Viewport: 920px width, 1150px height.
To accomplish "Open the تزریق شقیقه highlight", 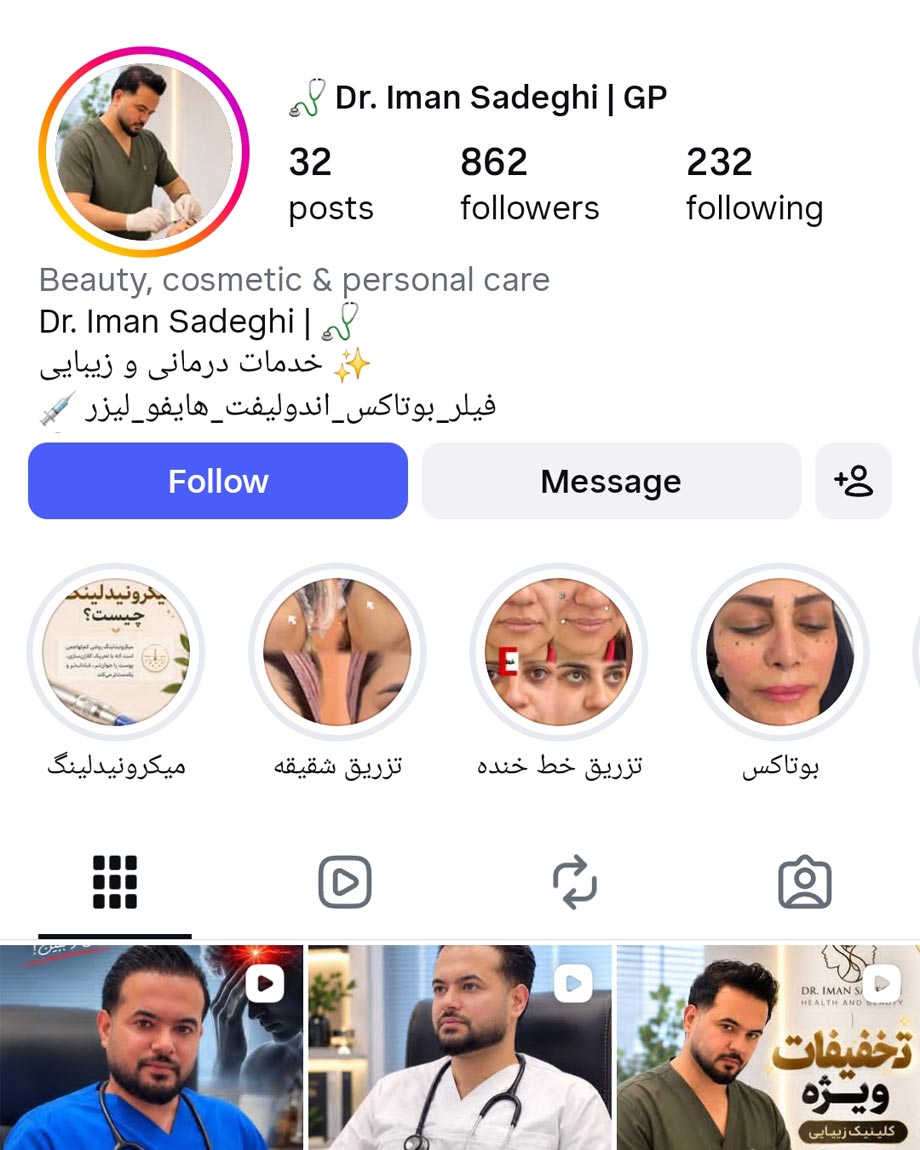I will pos(337,651).
